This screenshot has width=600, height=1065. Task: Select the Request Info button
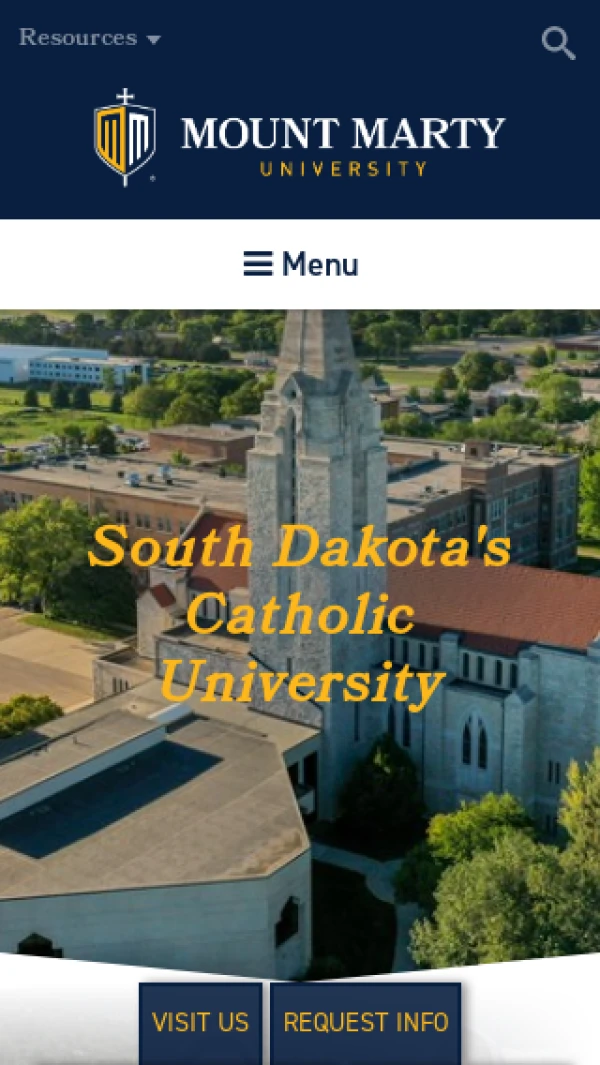click(365, 1022)
